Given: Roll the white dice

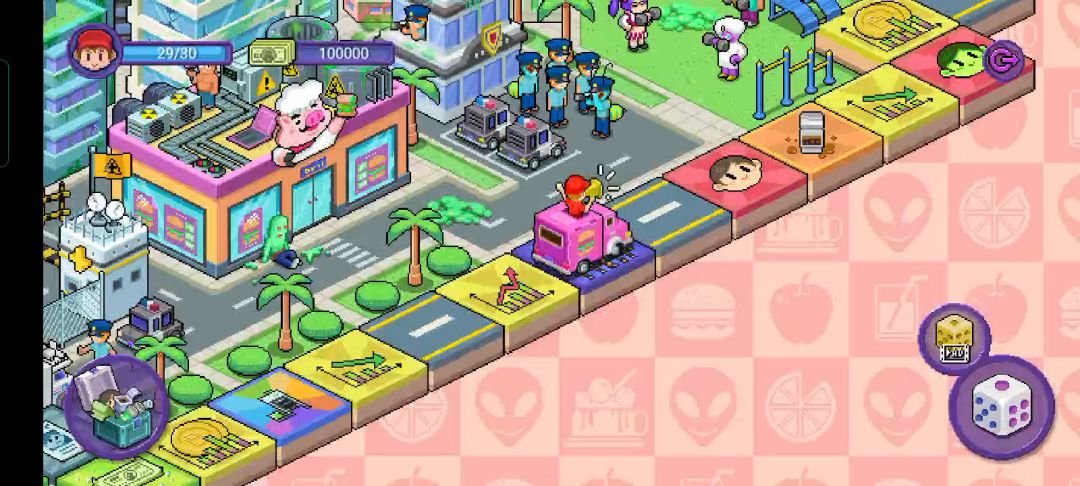Looking at the screenshot, I should 1001,406.
